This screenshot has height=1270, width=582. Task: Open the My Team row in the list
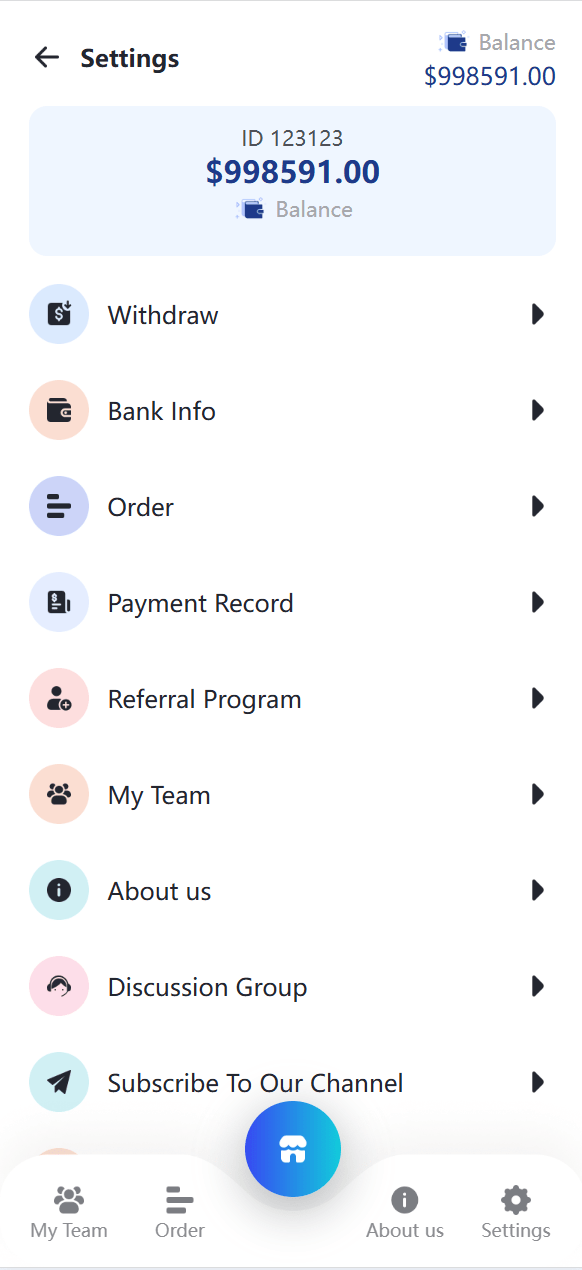(291, 795)
